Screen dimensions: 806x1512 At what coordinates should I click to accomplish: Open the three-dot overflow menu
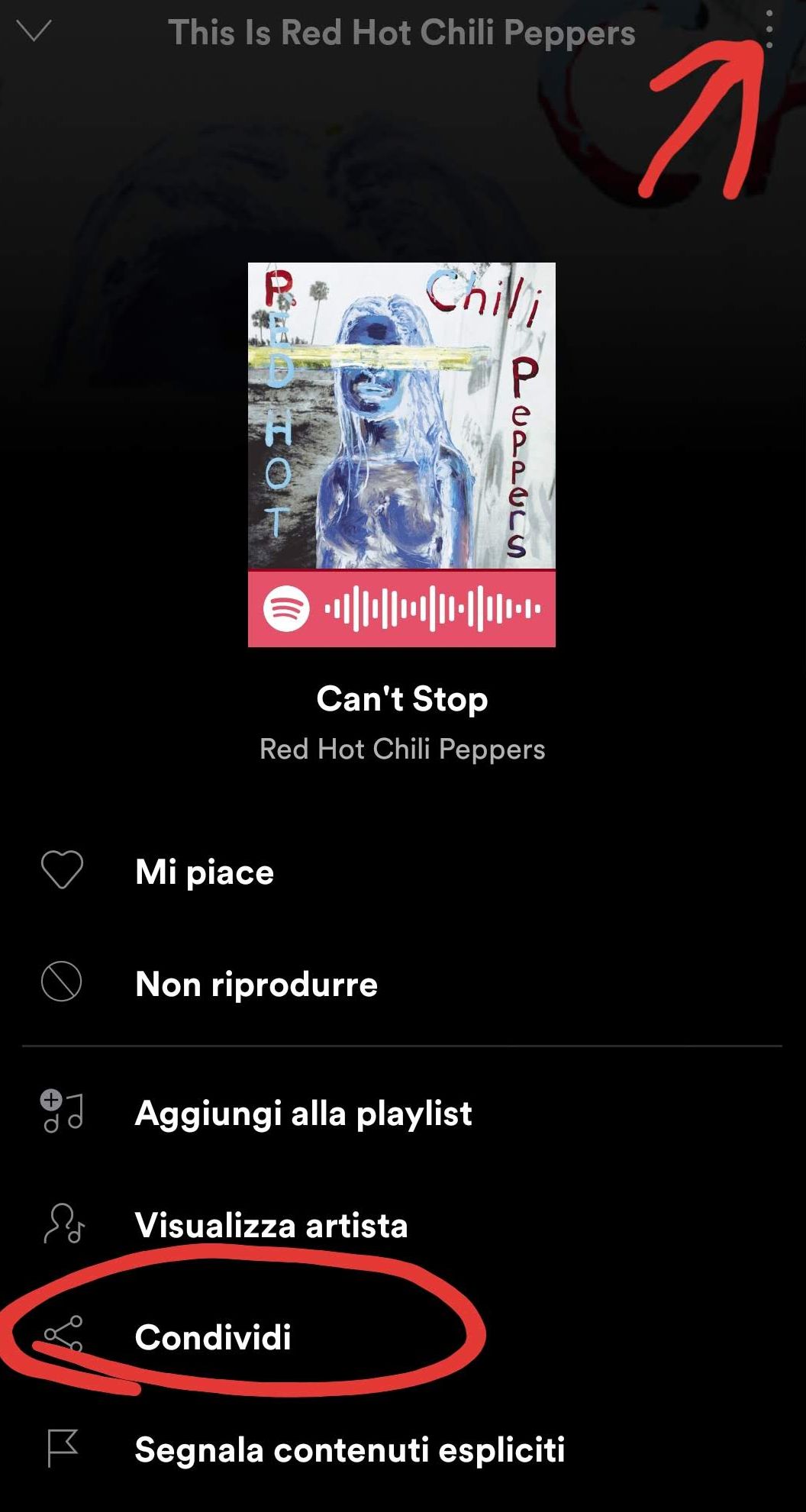coord(769,32)
